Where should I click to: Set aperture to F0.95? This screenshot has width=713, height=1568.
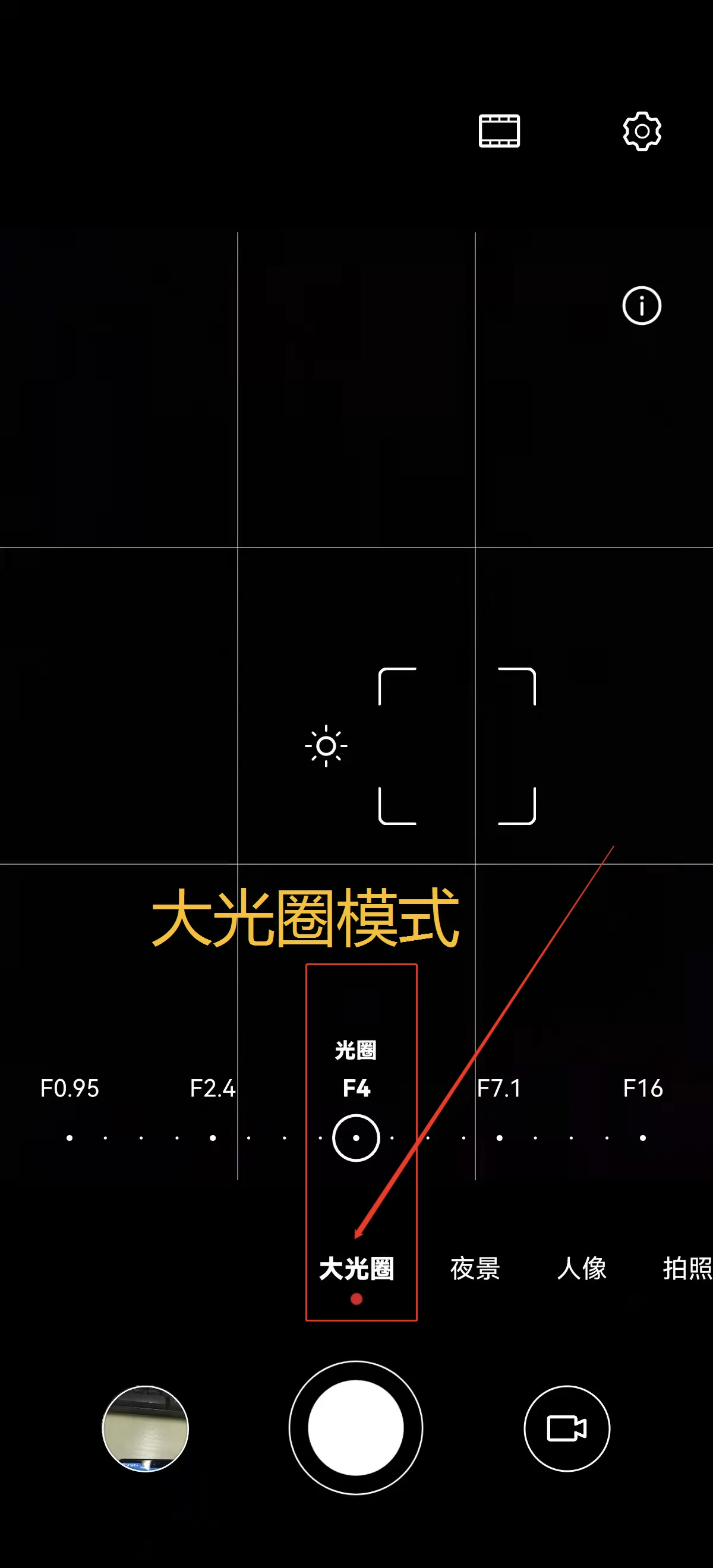tap(70, 1137)
